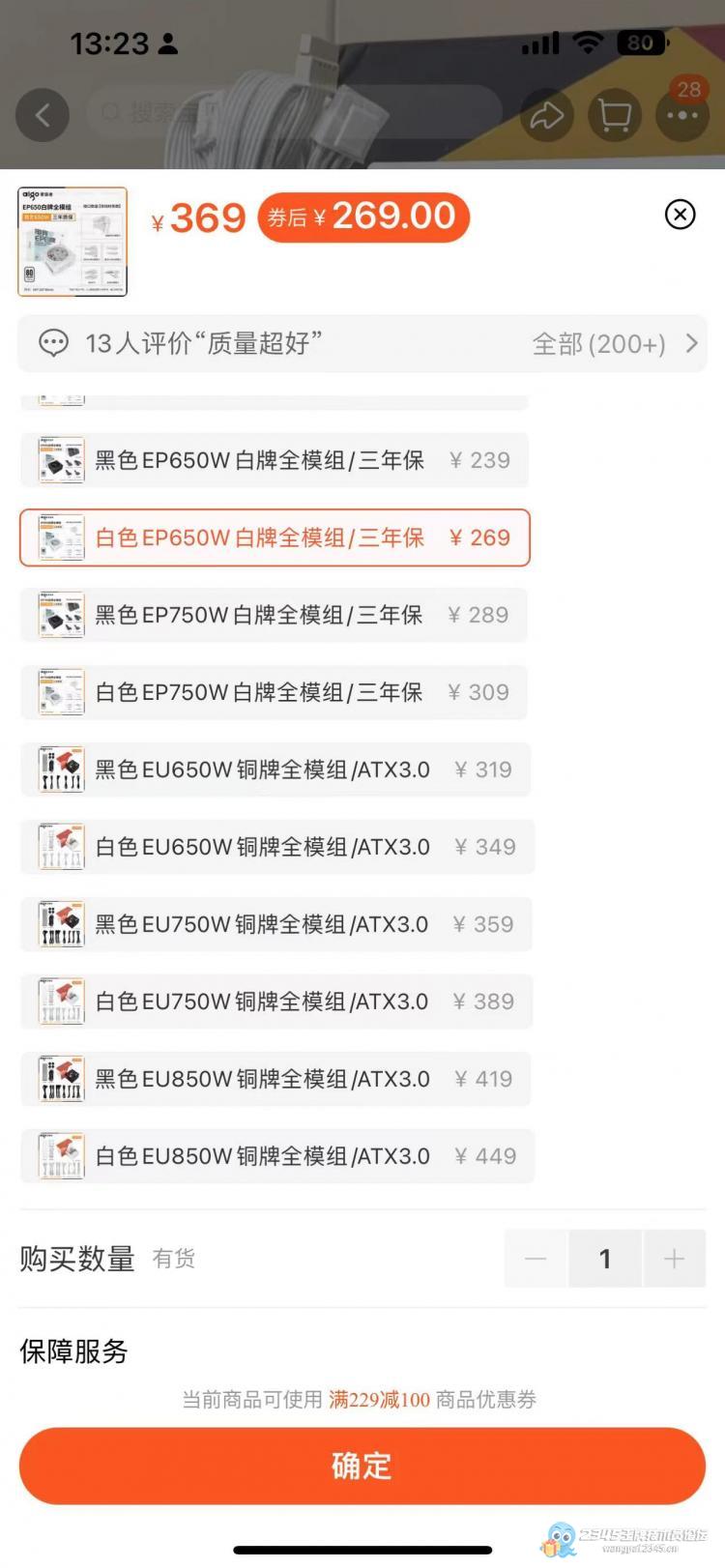This screenshot has height=1568, width=725.
Task: Pick 黑色EU650W铜牌全模组 ATX3.0
Action: pos(275,769)
